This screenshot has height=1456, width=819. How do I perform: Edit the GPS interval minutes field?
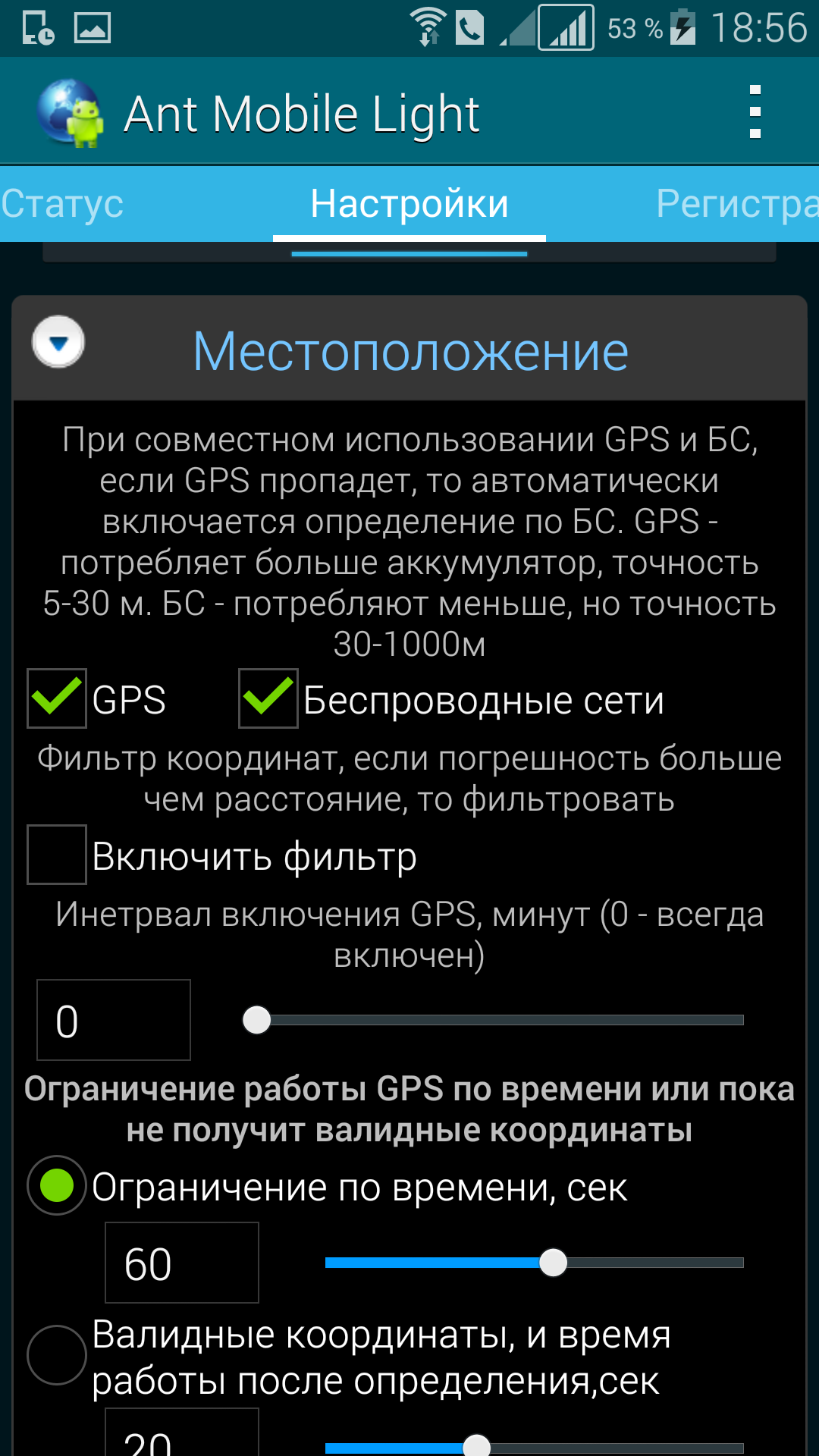pos(114,1020)
